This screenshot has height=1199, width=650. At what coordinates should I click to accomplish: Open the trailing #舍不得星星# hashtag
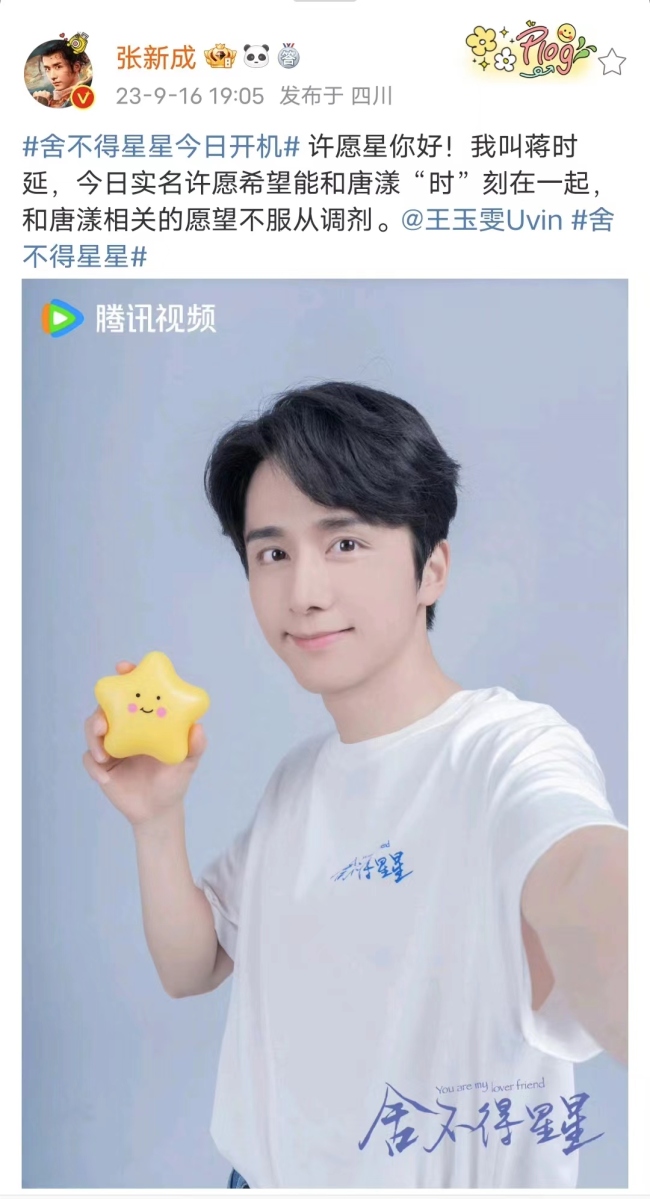point(85,257)
